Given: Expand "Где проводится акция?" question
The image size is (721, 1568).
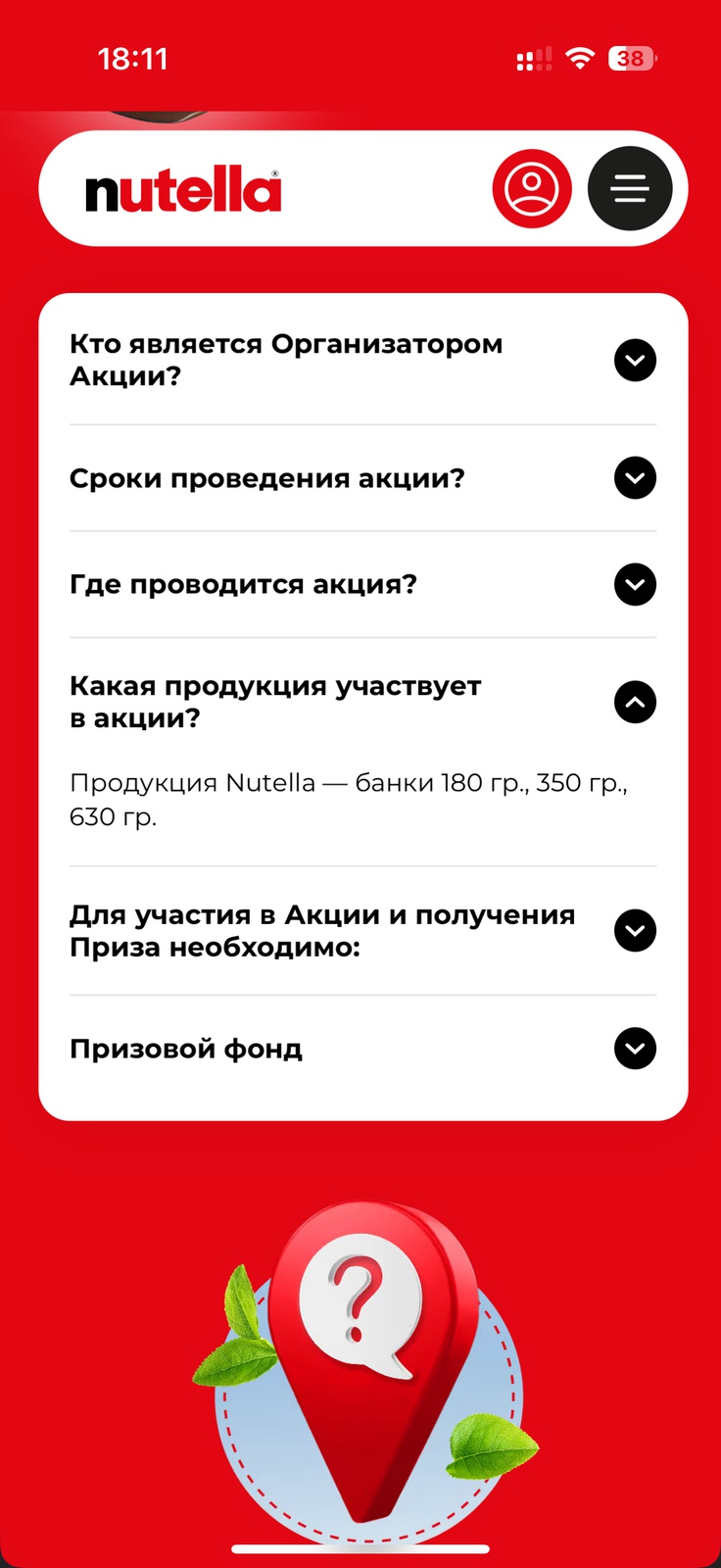Looking at the screenshot, I should coord(635,585).
